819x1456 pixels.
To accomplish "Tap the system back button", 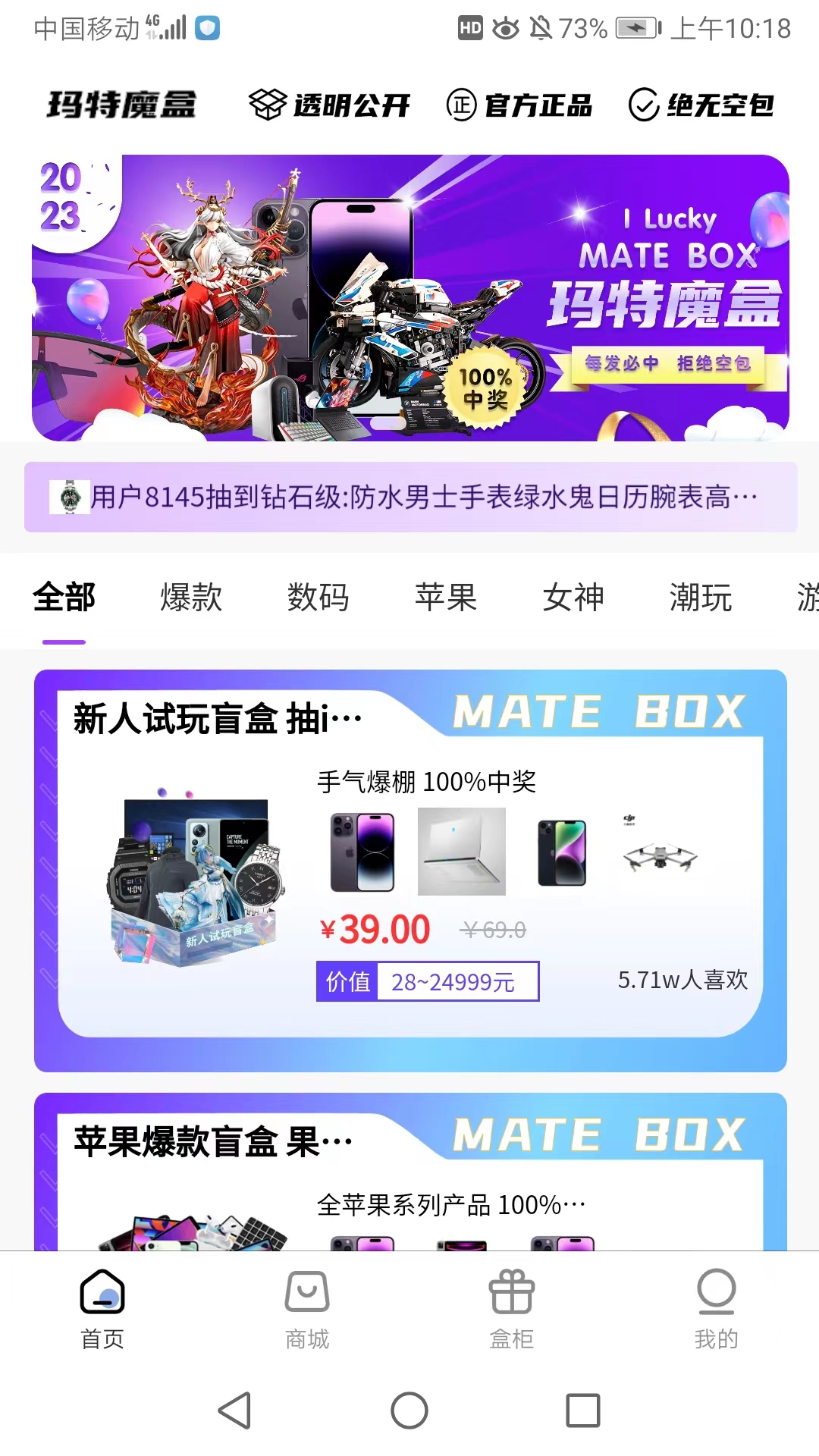I will [x=235, y=1410].
